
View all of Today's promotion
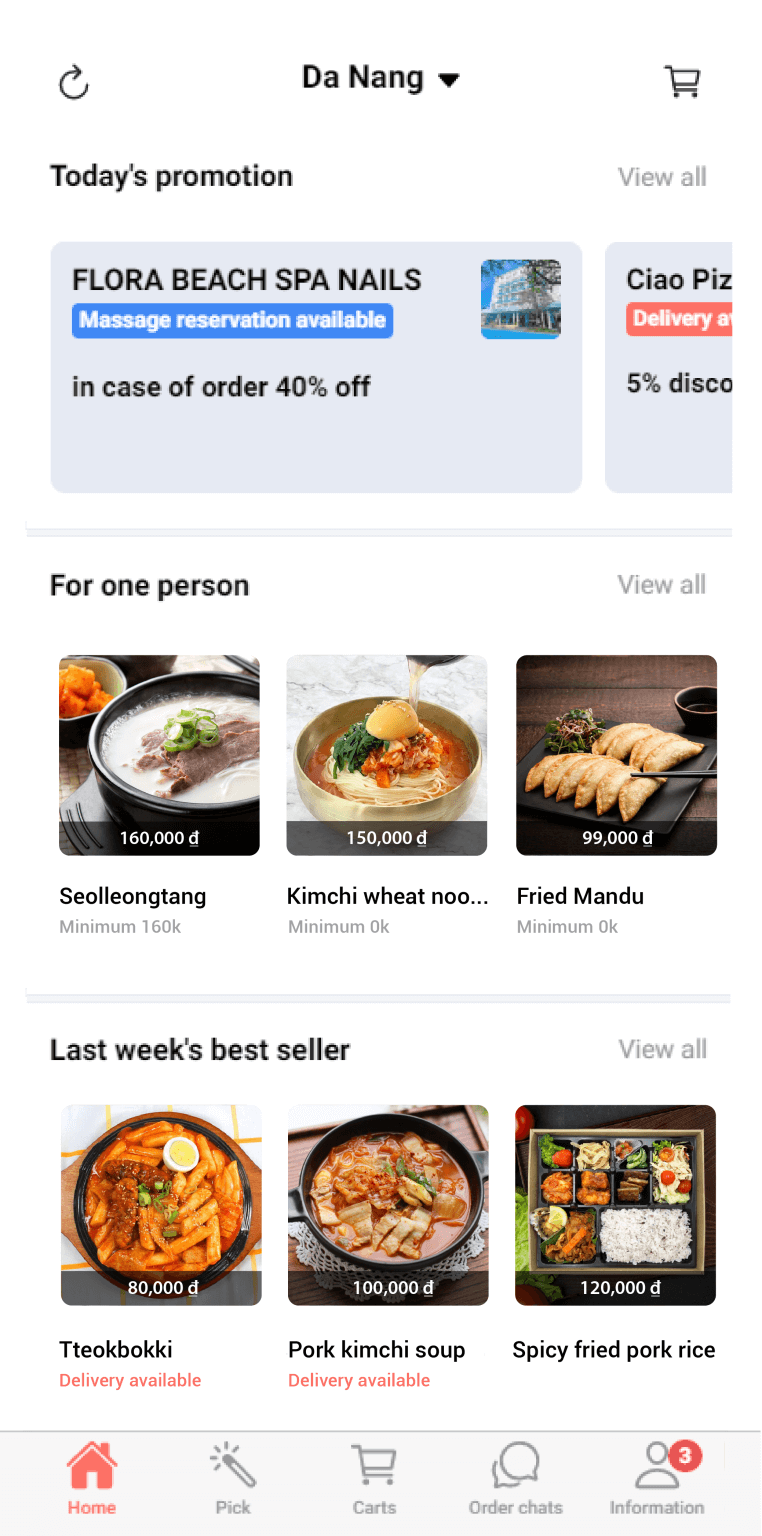coord(662,177)
